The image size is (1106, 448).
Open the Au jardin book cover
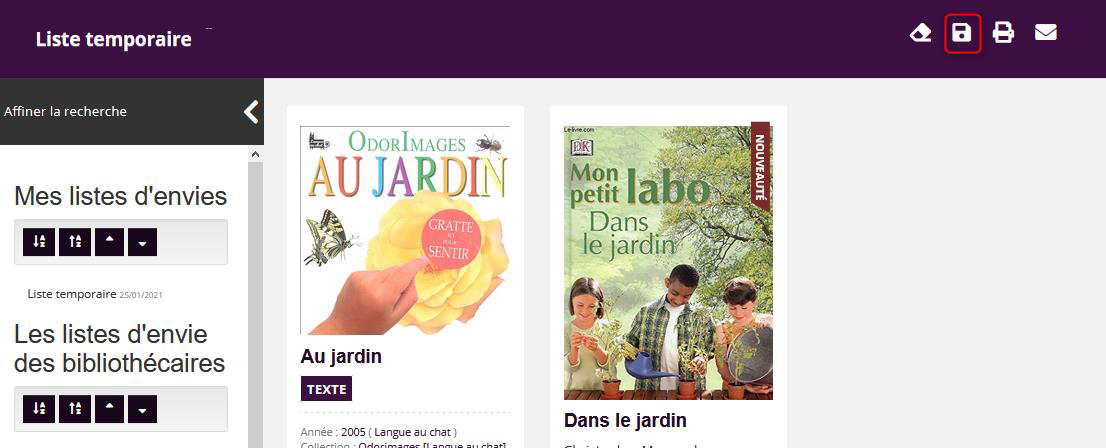(404, 230)
